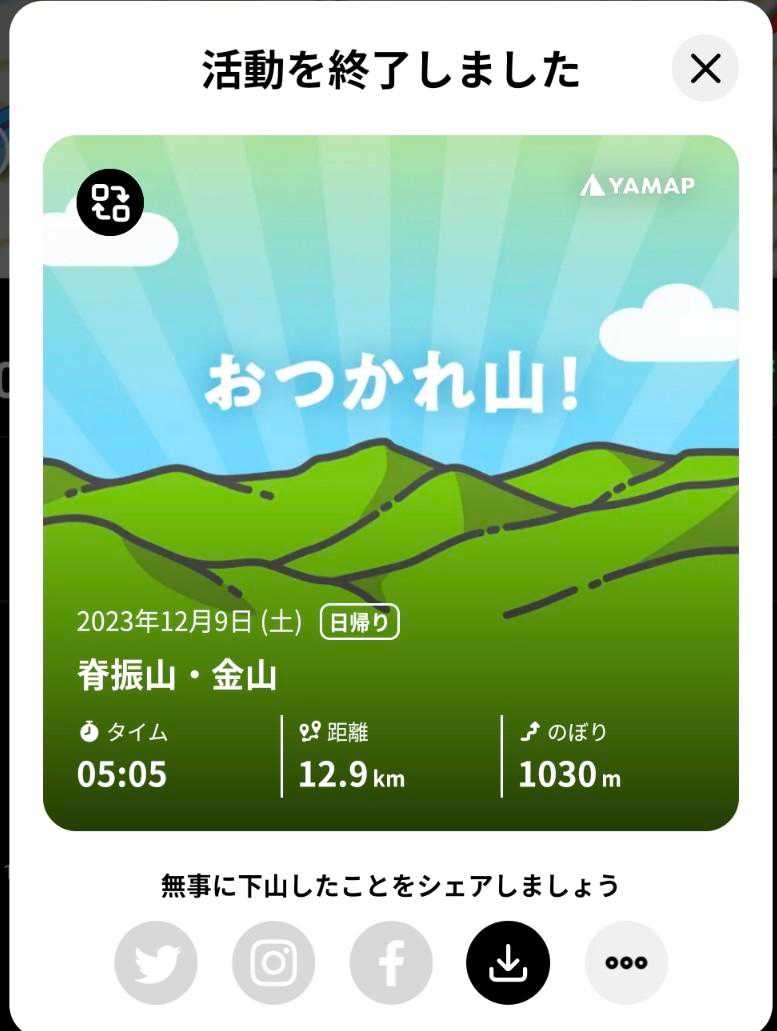The width and height of the screenshot is (777, 1031).
Task: Share the activity on Instagram
Action: [273, 963]
